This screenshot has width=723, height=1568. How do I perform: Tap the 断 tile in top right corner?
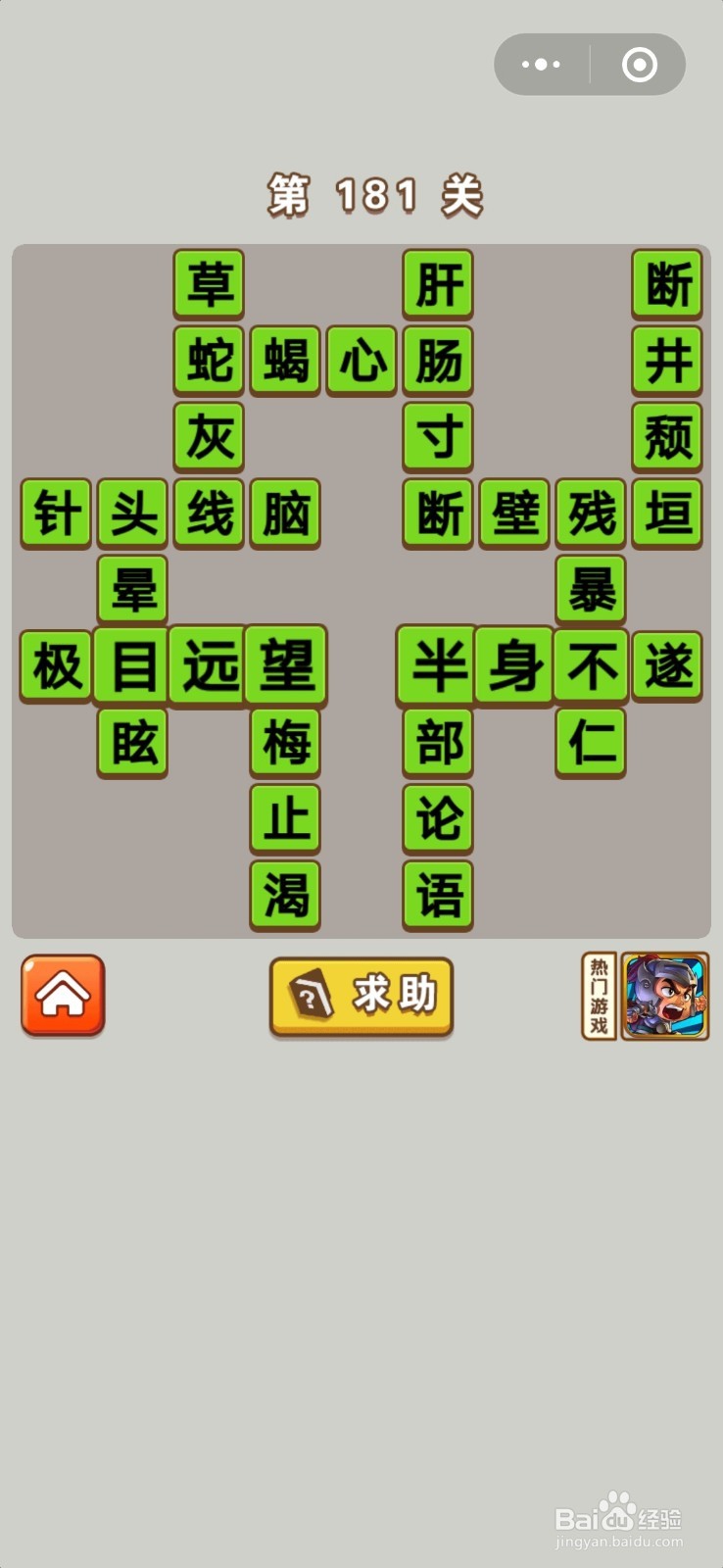tap(666, 284)
